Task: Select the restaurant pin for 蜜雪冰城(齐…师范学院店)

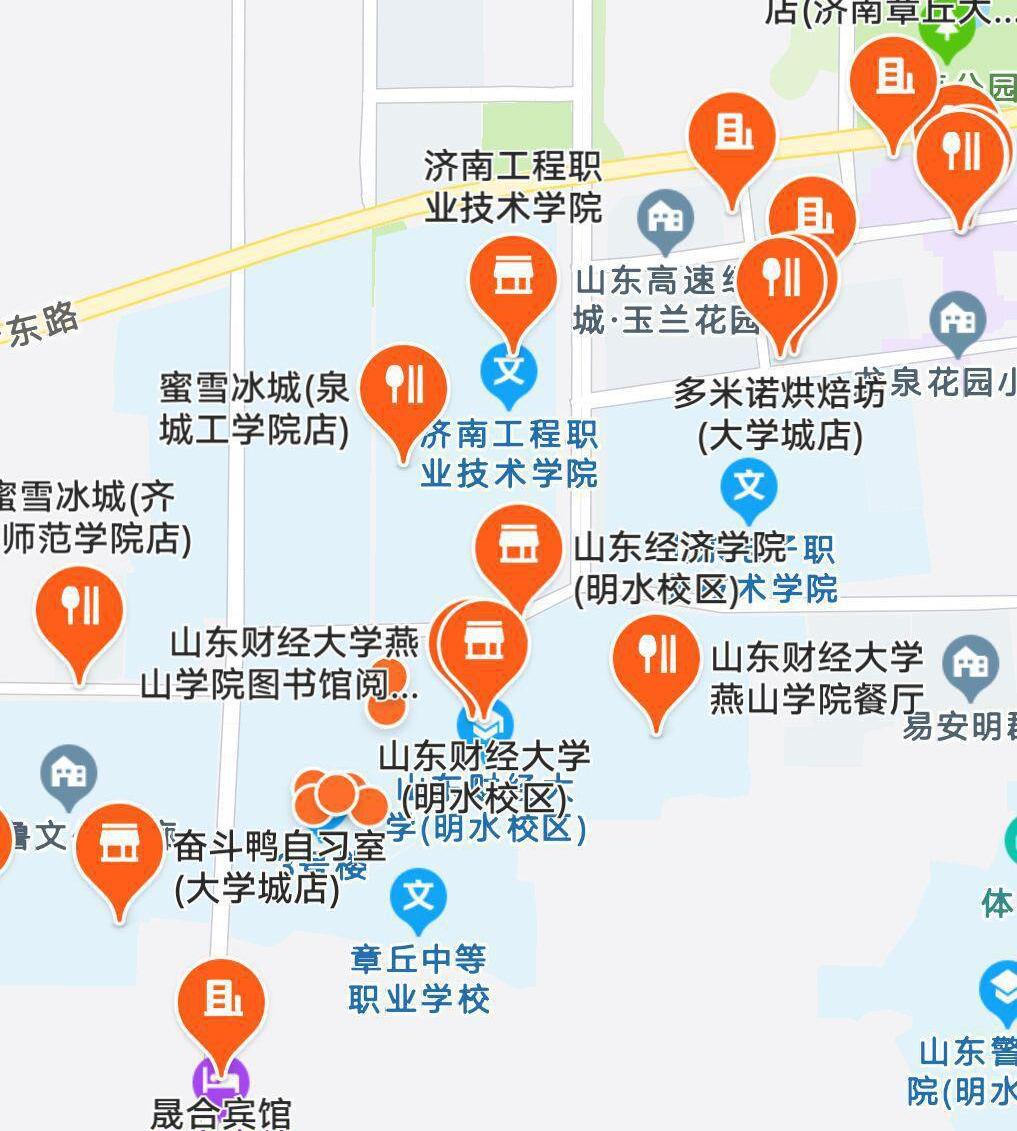Action: click(79, 608)
